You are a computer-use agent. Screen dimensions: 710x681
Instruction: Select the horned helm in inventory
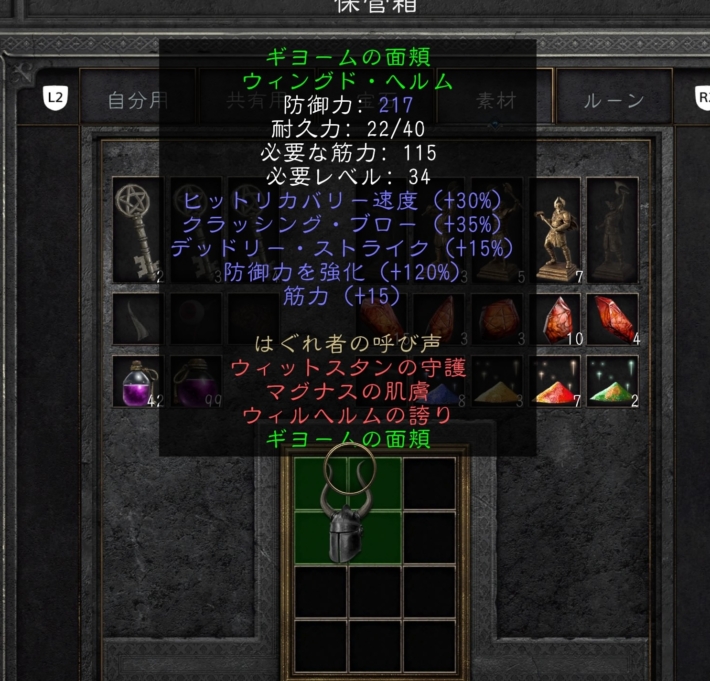point(348,510)
